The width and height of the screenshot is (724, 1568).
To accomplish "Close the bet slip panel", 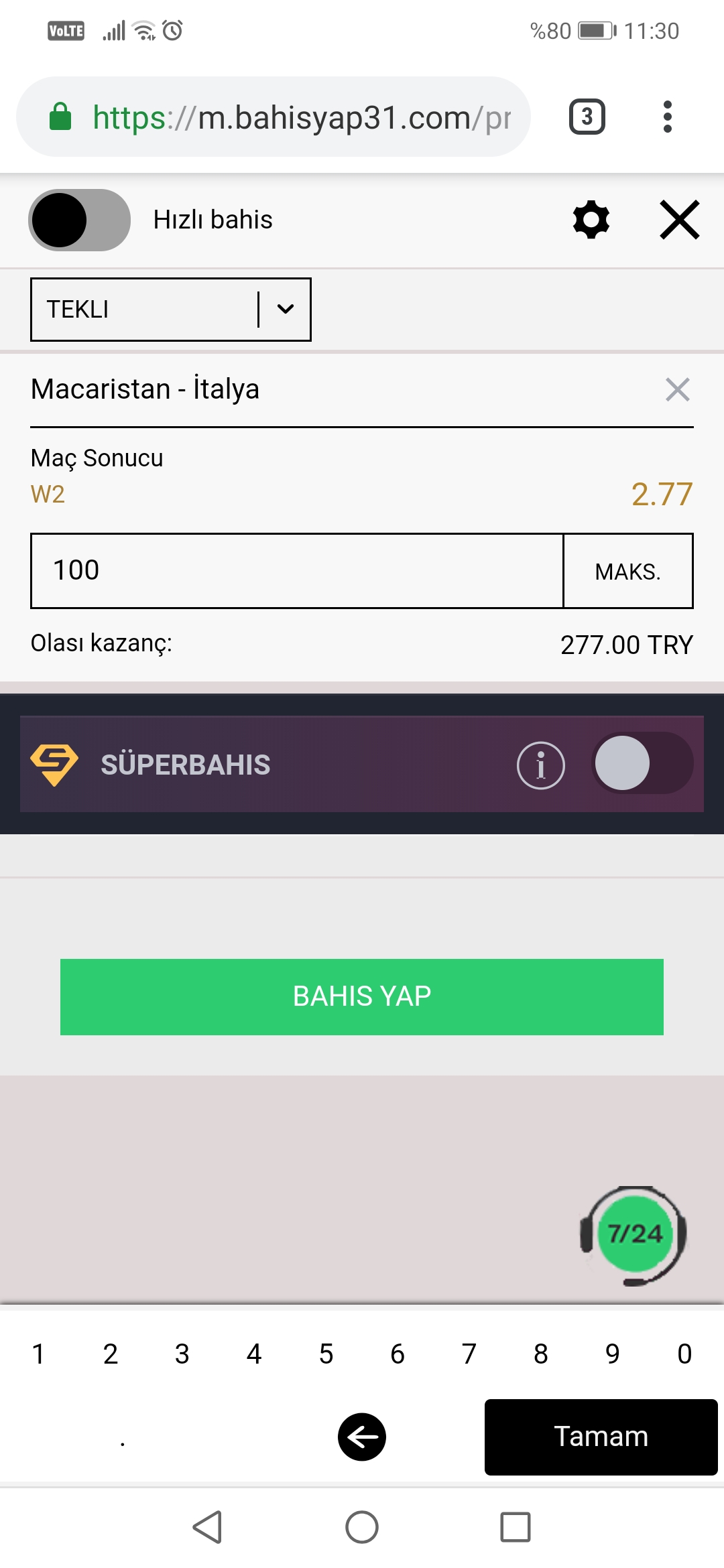I will pyautogui.click(x=680, y=220).
